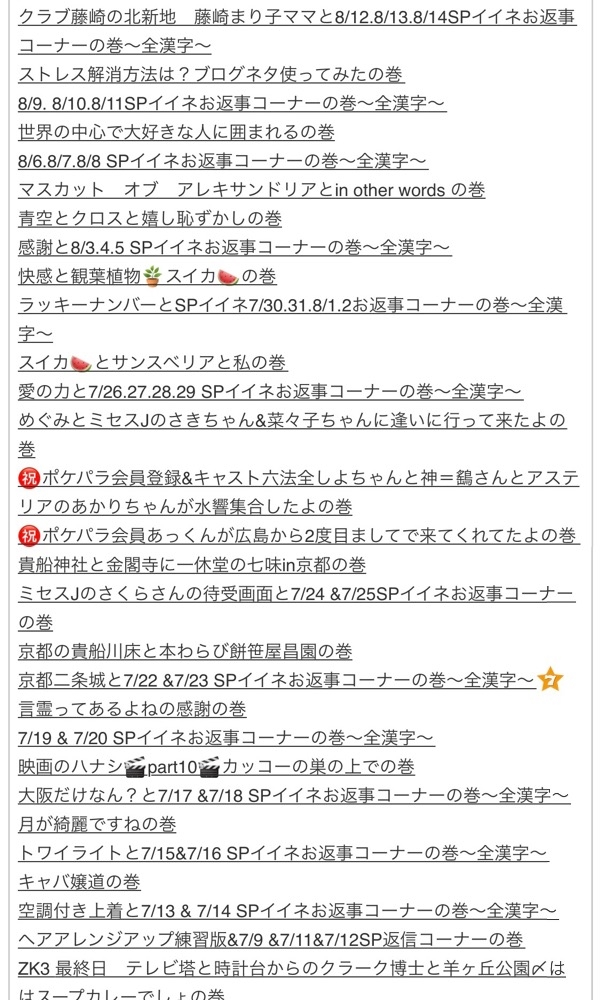Open 世界の中心で大好きな人に囲まれるの巻
The image size is (600, 1000).
(x=177, y=132)
